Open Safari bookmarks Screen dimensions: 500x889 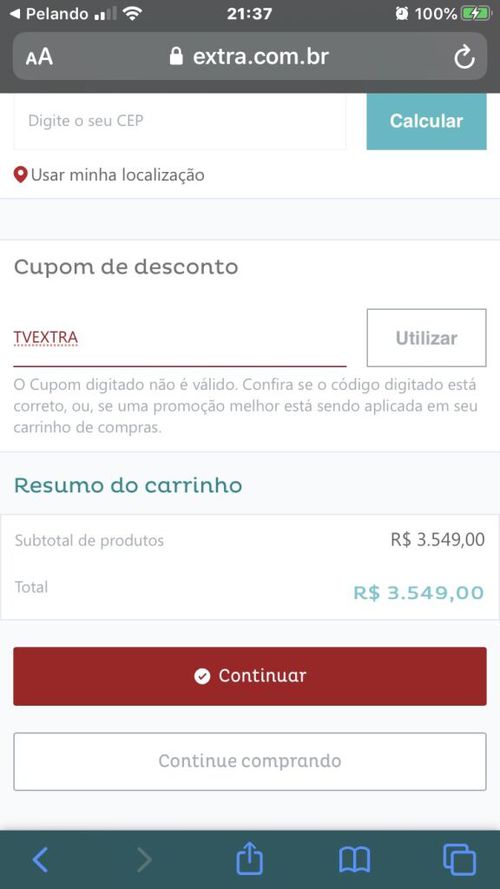[354, 860]
